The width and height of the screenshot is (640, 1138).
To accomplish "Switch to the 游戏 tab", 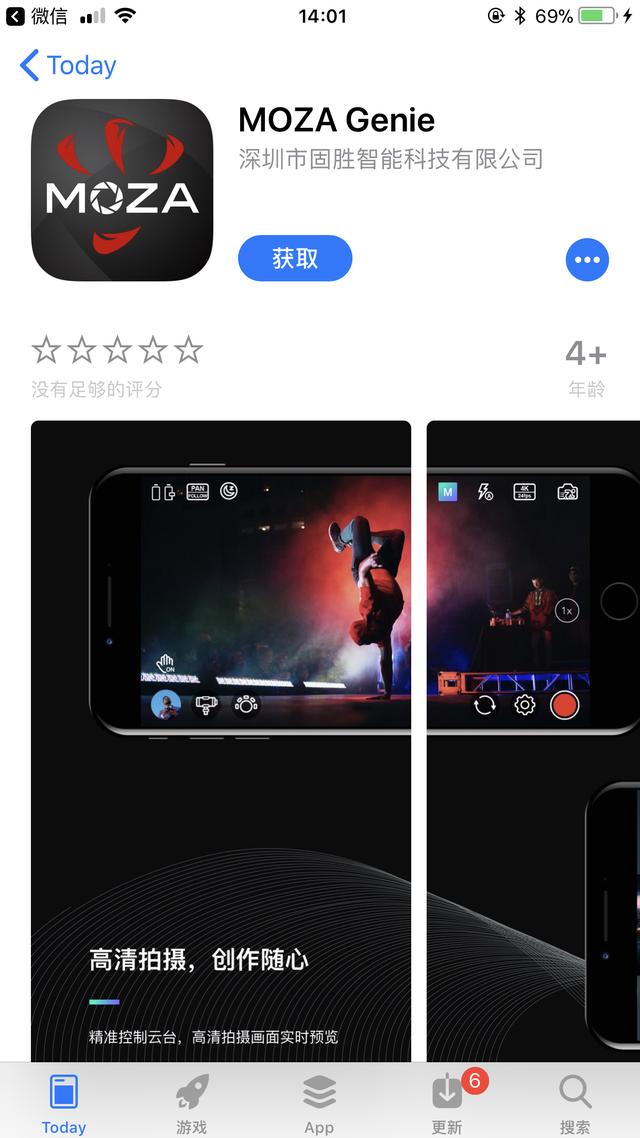I will (192, 1103).
